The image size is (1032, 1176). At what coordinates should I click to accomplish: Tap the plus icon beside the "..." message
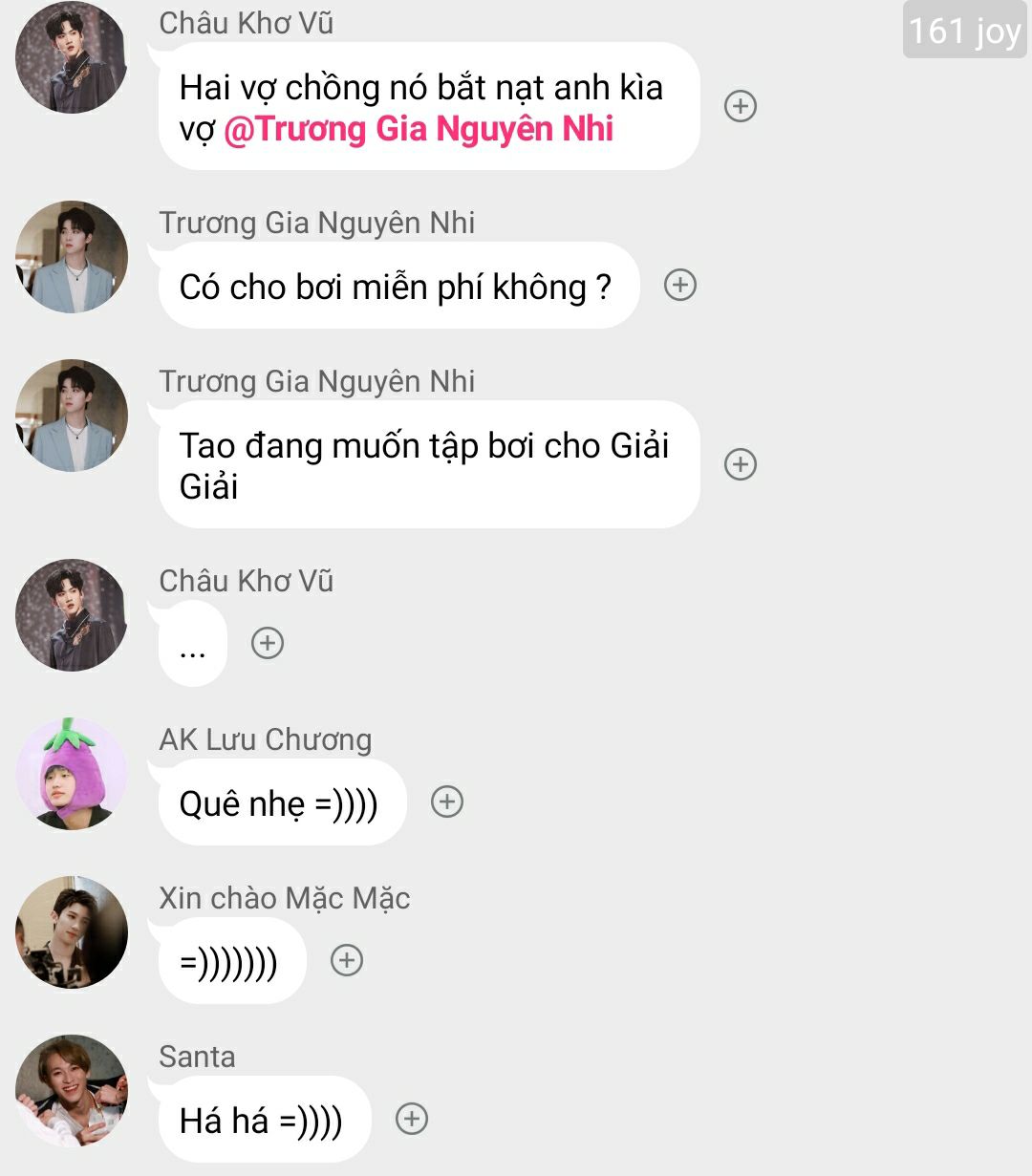click(268, 643)
